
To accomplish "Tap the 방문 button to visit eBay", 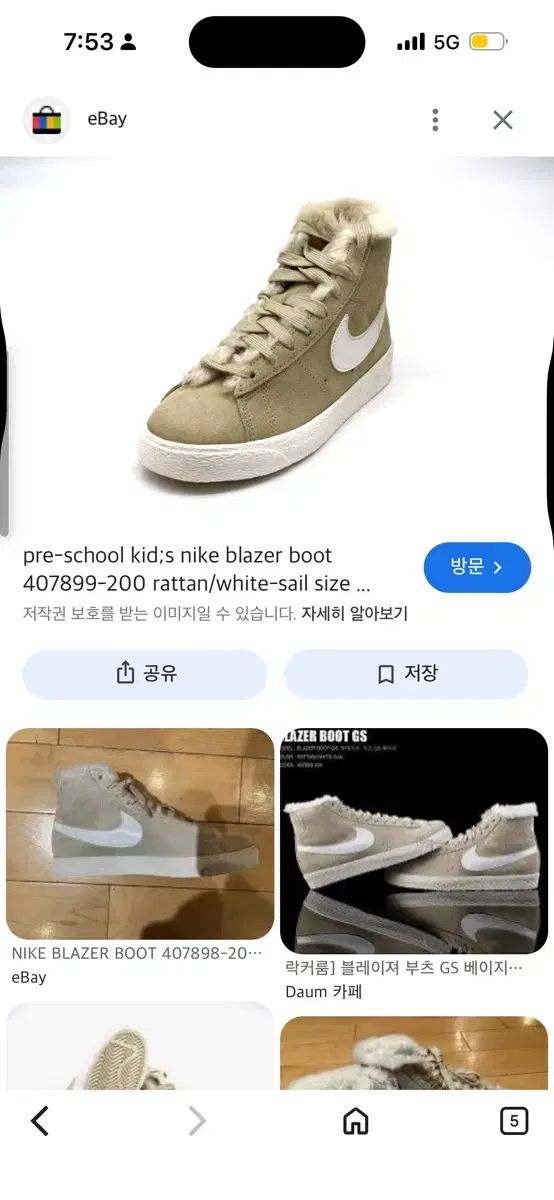I will click(x=477, y=568).
